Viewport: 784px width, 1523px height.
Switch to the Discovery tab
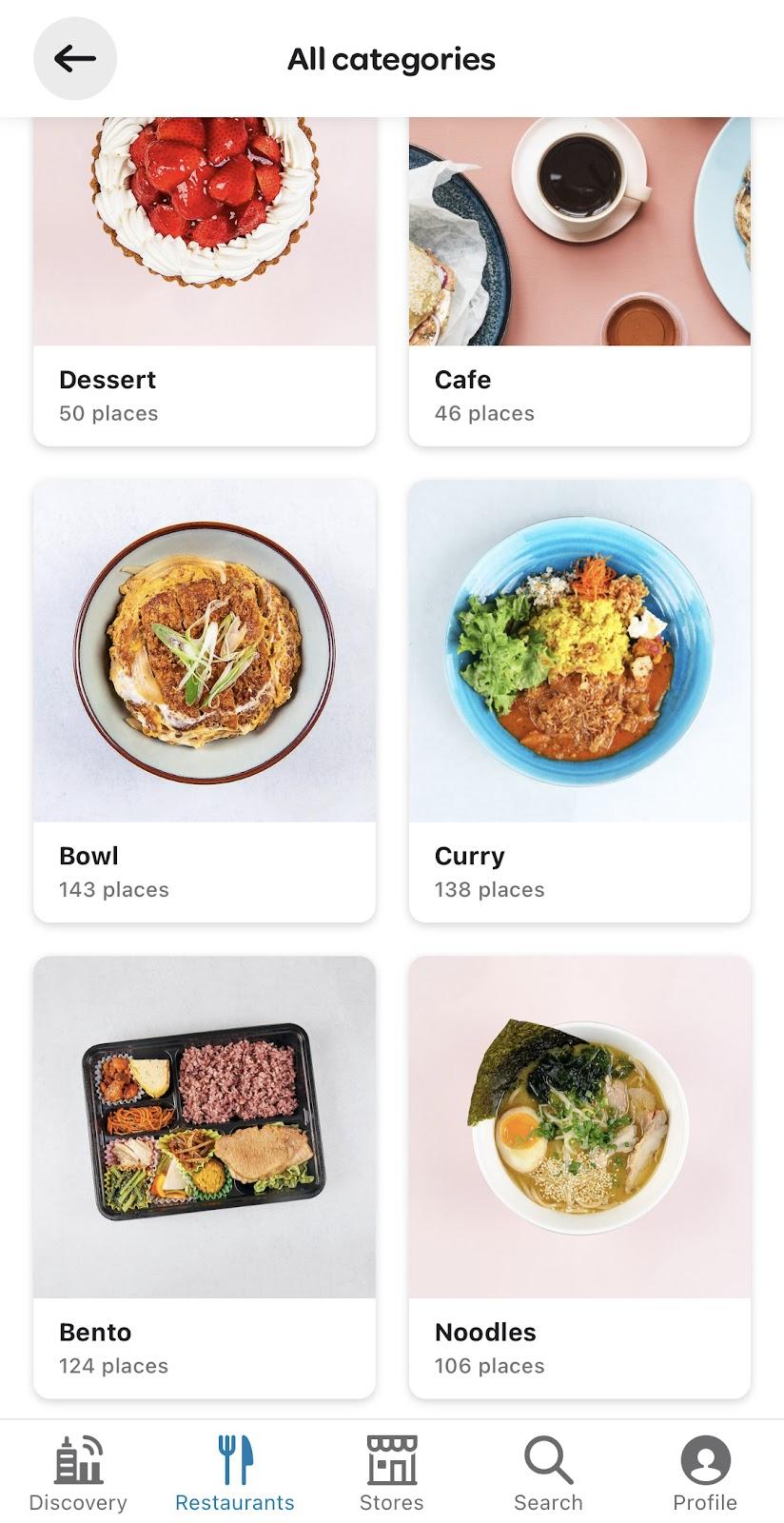pyautogui.click(x=78, y=1473)
